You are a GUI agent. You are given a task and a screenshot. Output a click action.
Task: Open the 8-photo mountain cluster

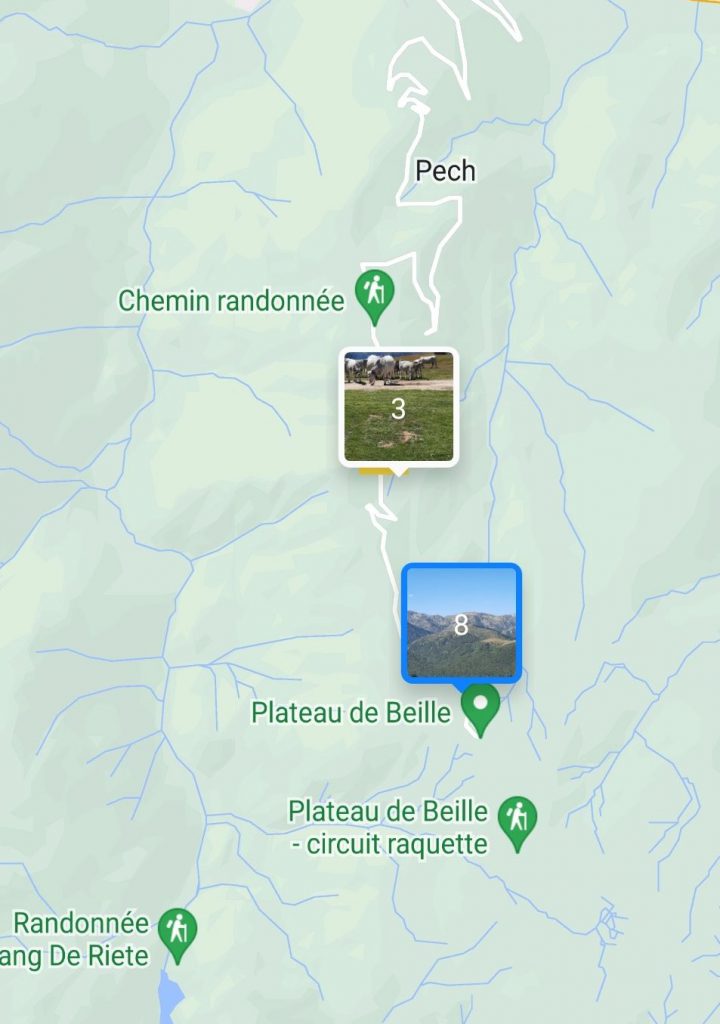461,624
